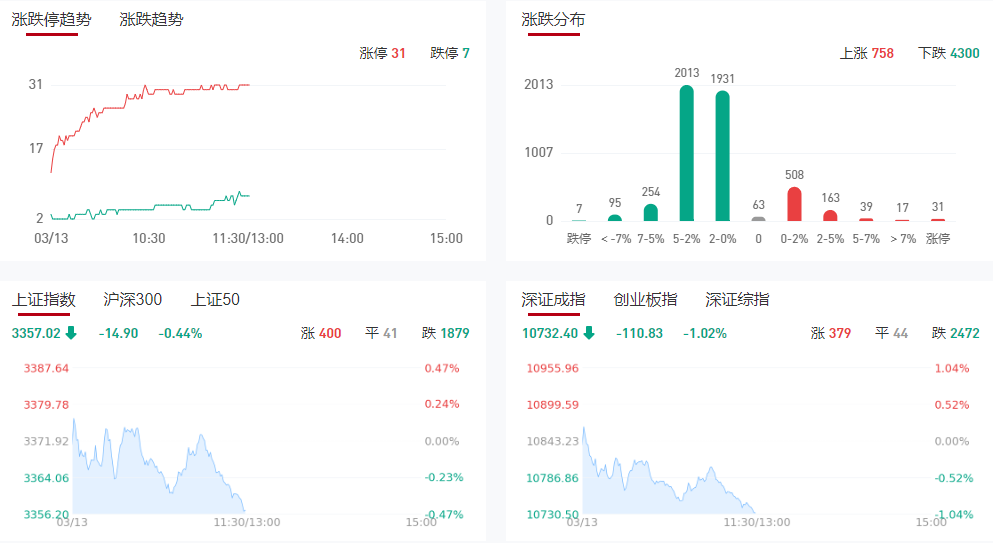Select the 深证成指 tab
993x543 pixels.
[553, 299]
